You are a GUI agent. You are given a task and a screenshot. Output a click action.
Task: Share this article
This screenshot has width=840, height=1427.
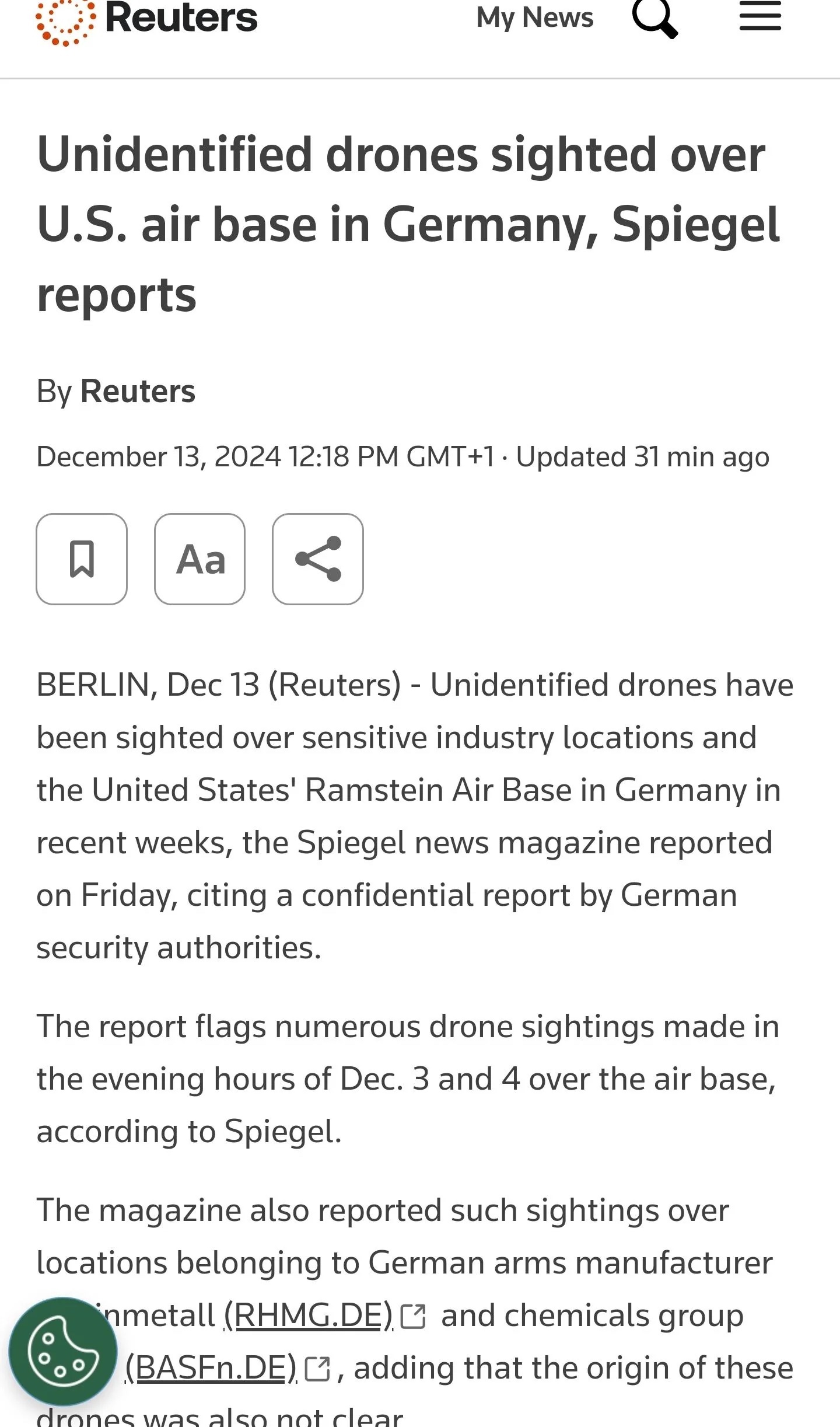click(x=318, y=559)
